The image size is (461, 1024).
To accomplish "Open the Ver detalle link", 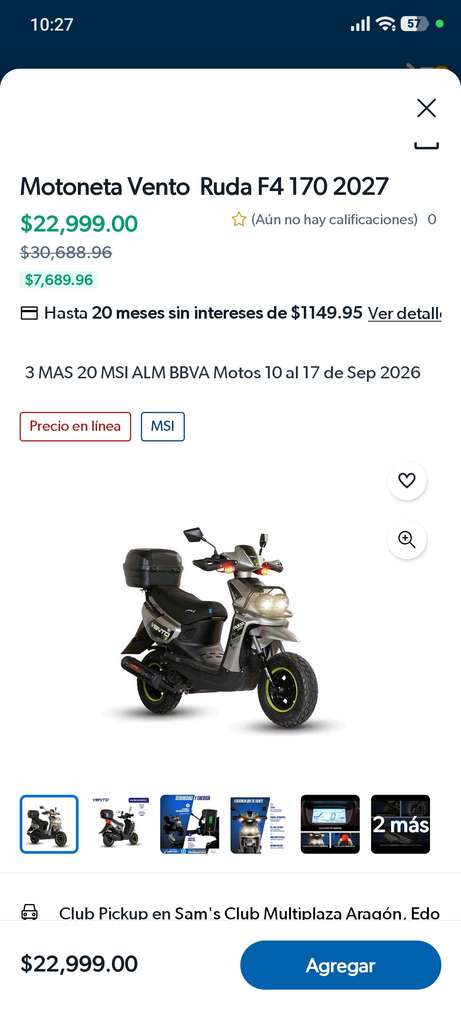I will pyautogui.click(x=405, y=313).
